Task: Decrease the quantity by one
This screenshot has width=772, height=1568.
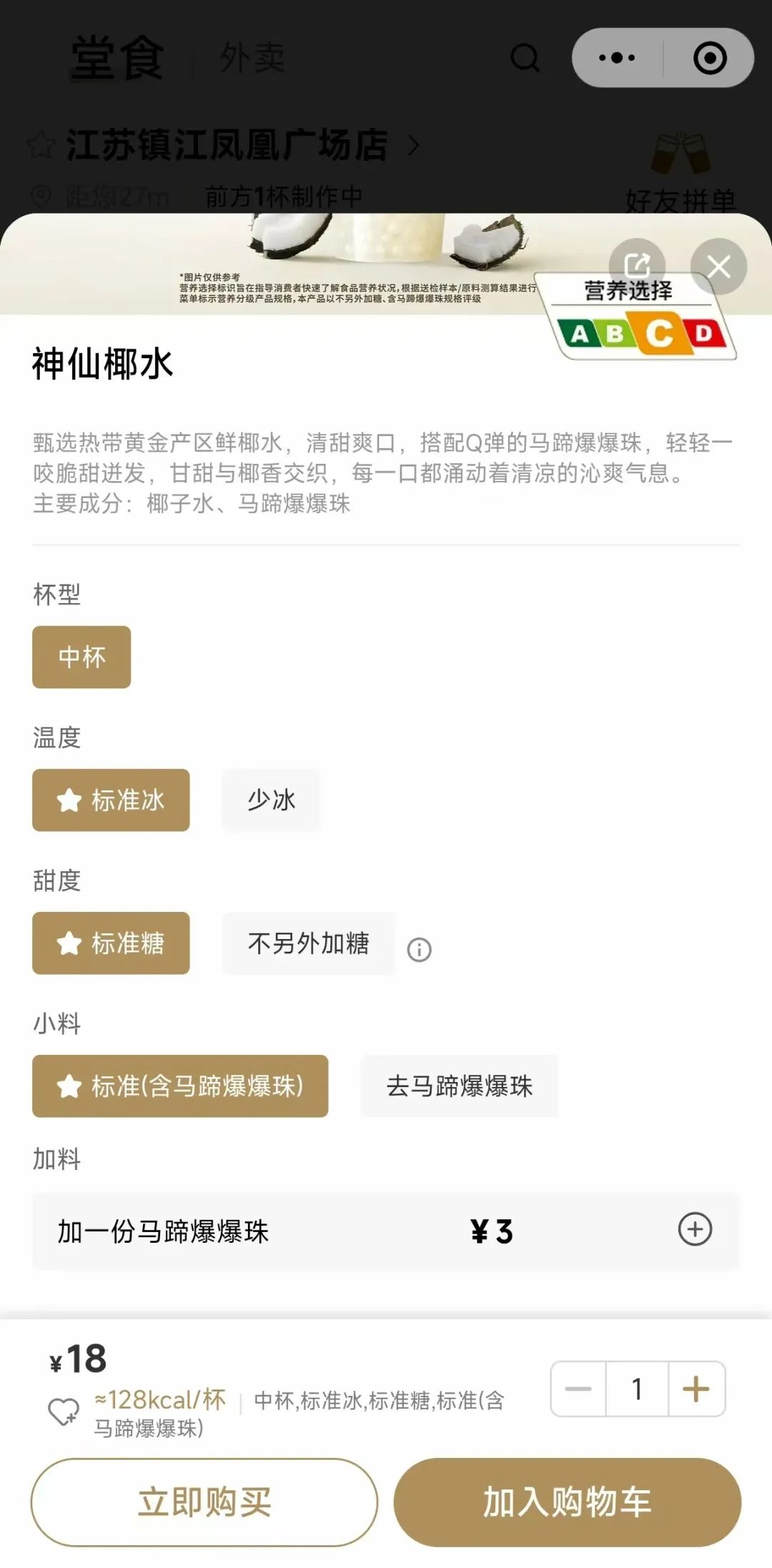Action: pyautogui.click(x=578, y=1389)
